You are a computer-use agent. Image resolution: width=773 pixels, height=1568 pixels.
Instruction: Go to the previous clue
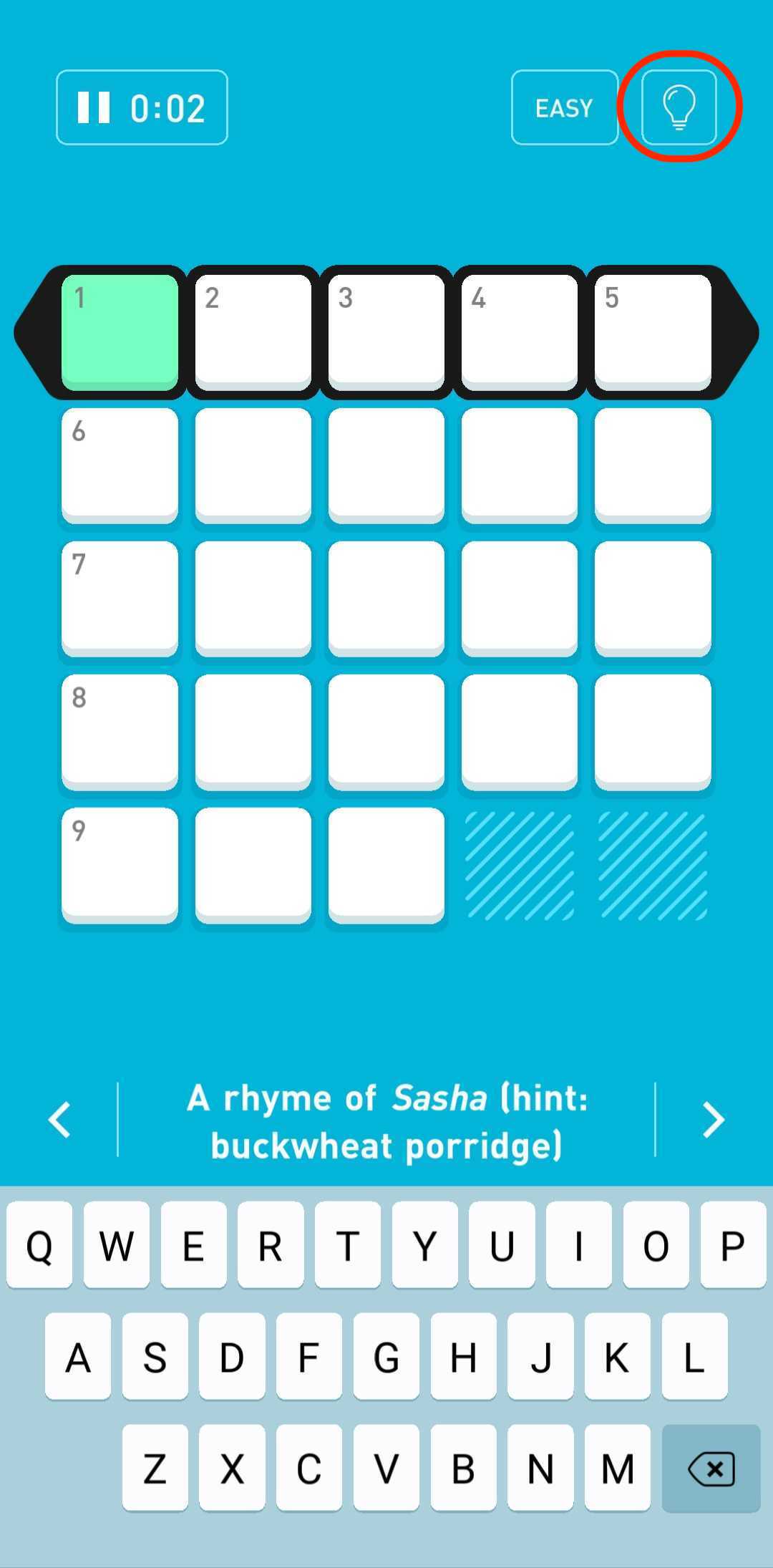pyautogui.click(x=60, y=1120)
